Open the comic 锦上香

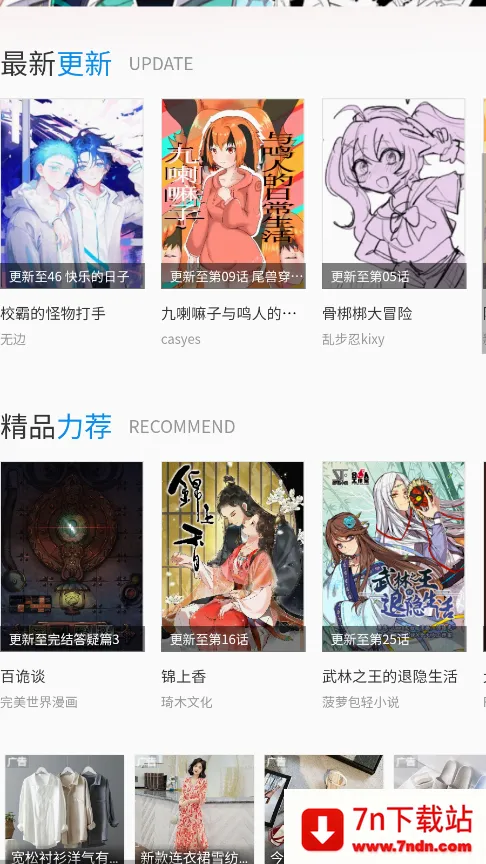click(x=233, y=557)
